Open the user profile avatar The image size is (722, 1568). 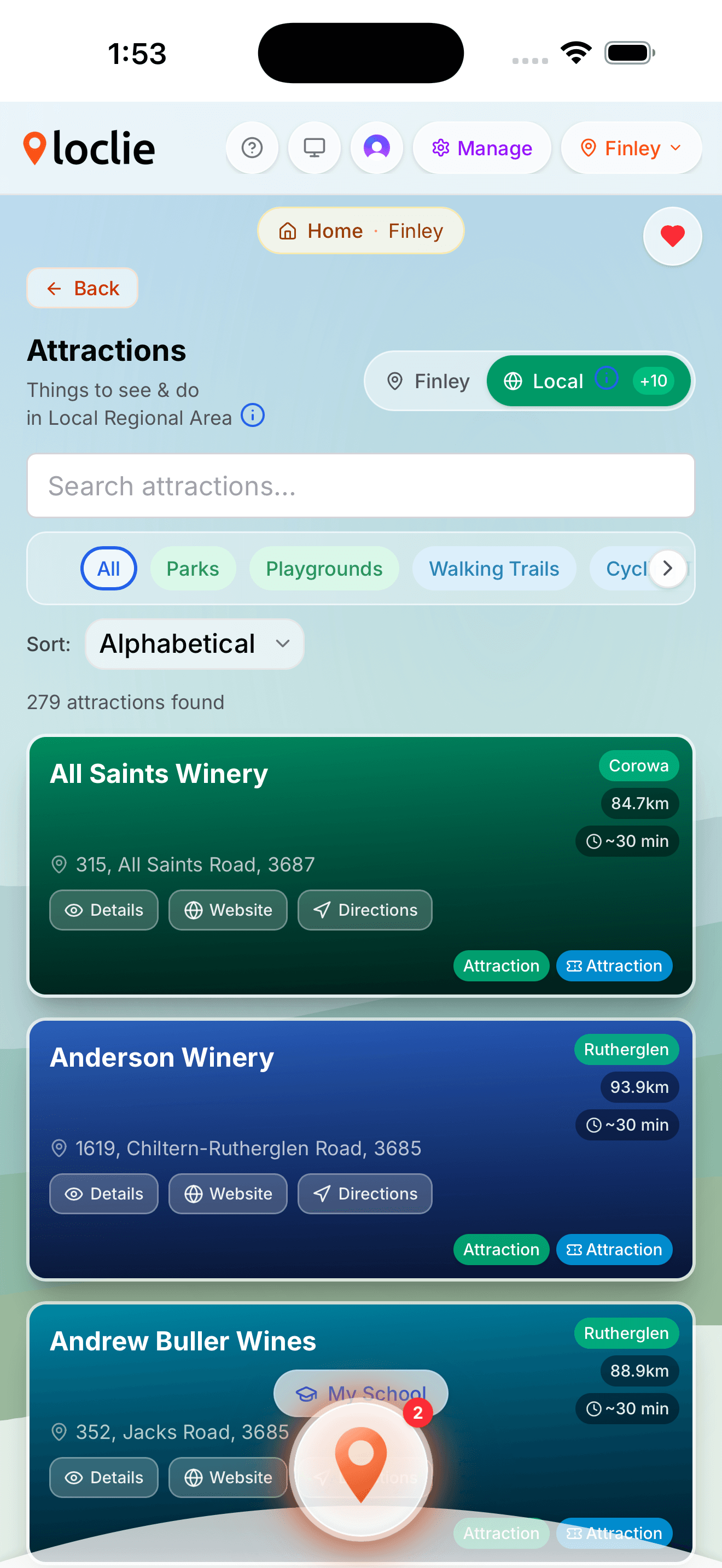tap(376, 148)
